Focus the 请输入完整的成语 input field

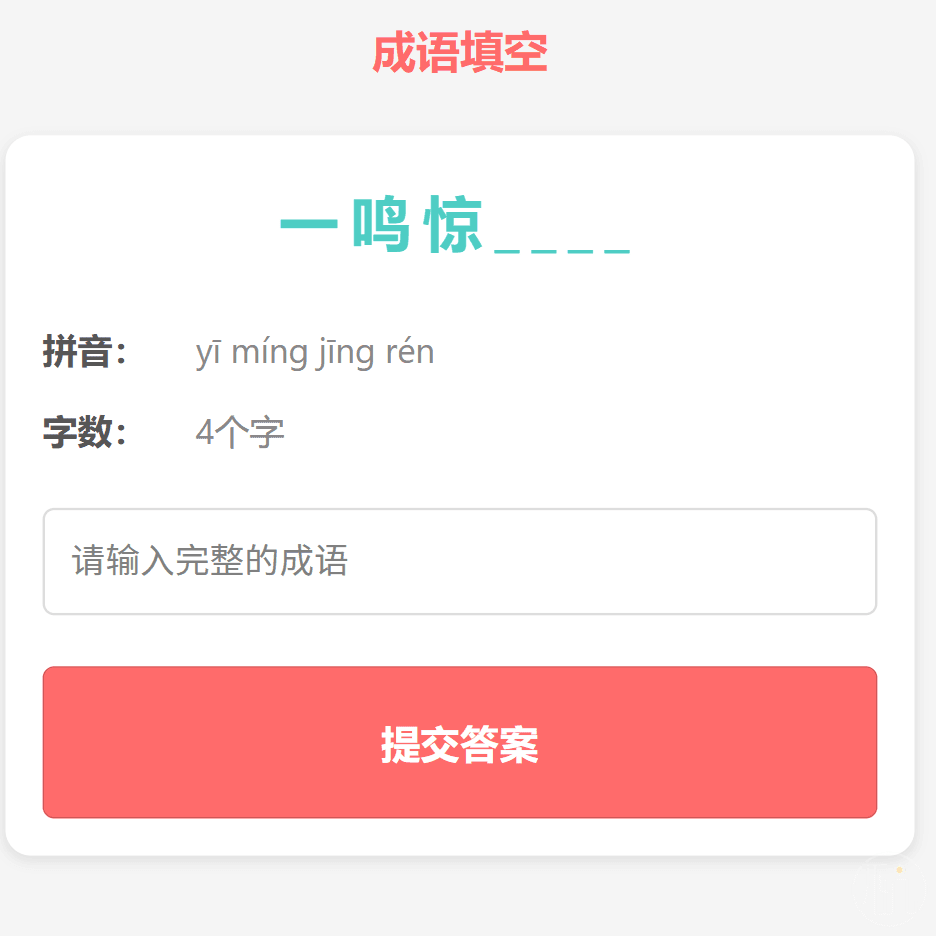[460, 561]
